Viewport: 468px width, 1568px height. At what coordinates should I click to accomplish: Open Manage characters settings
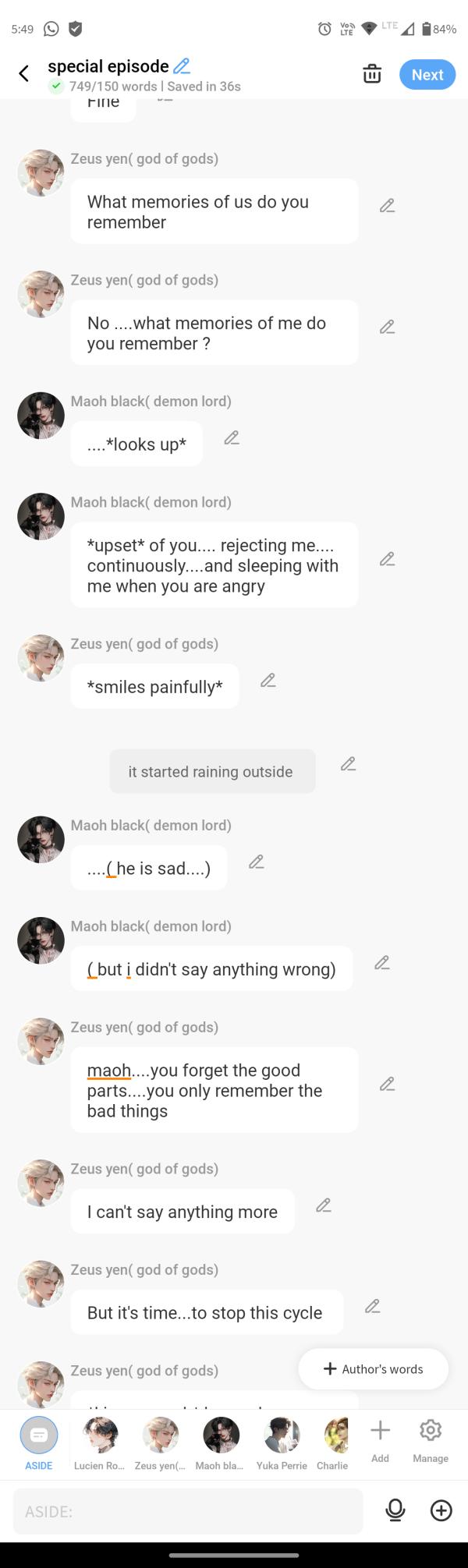point(431,1439)
